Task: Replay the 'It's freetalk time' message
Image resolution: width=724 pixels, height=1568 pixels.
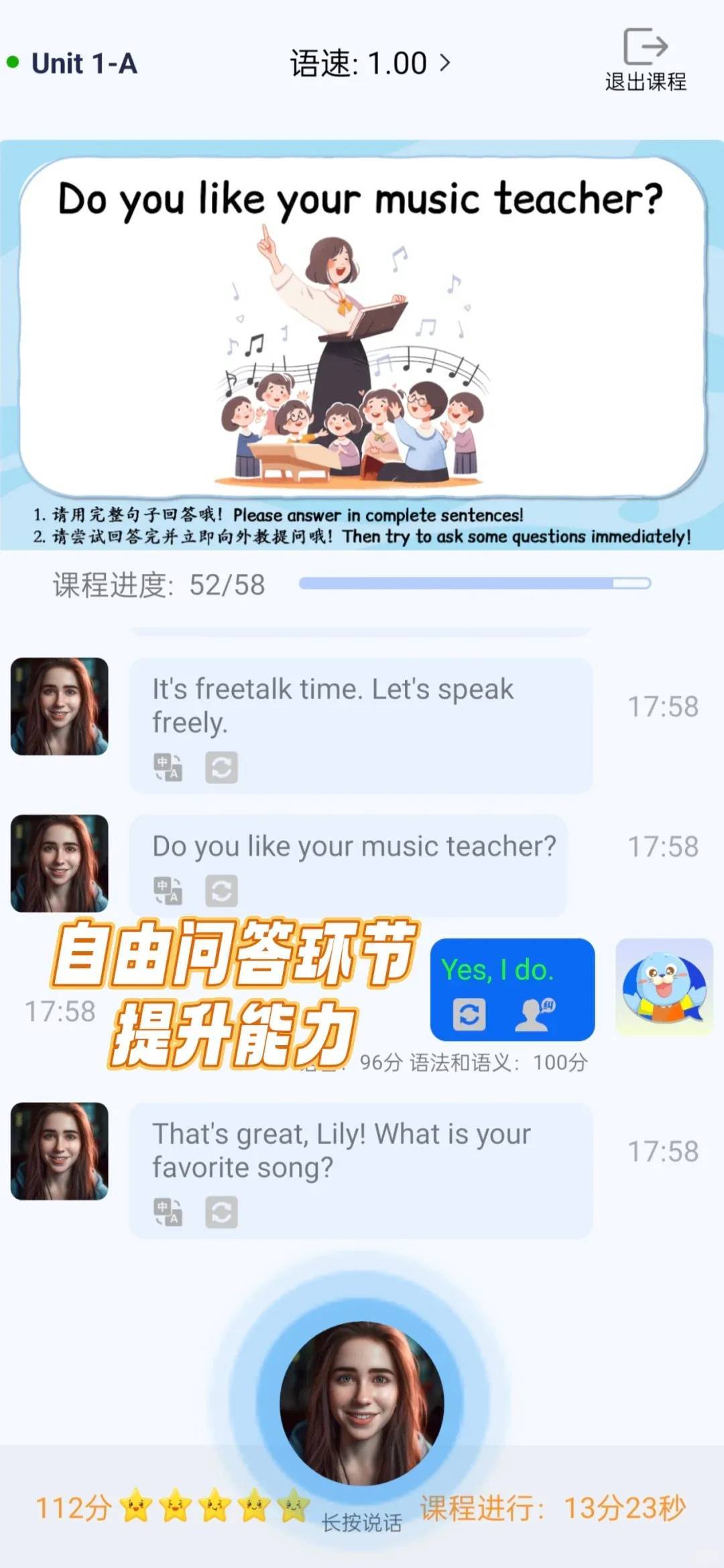Action: point(221,767)
